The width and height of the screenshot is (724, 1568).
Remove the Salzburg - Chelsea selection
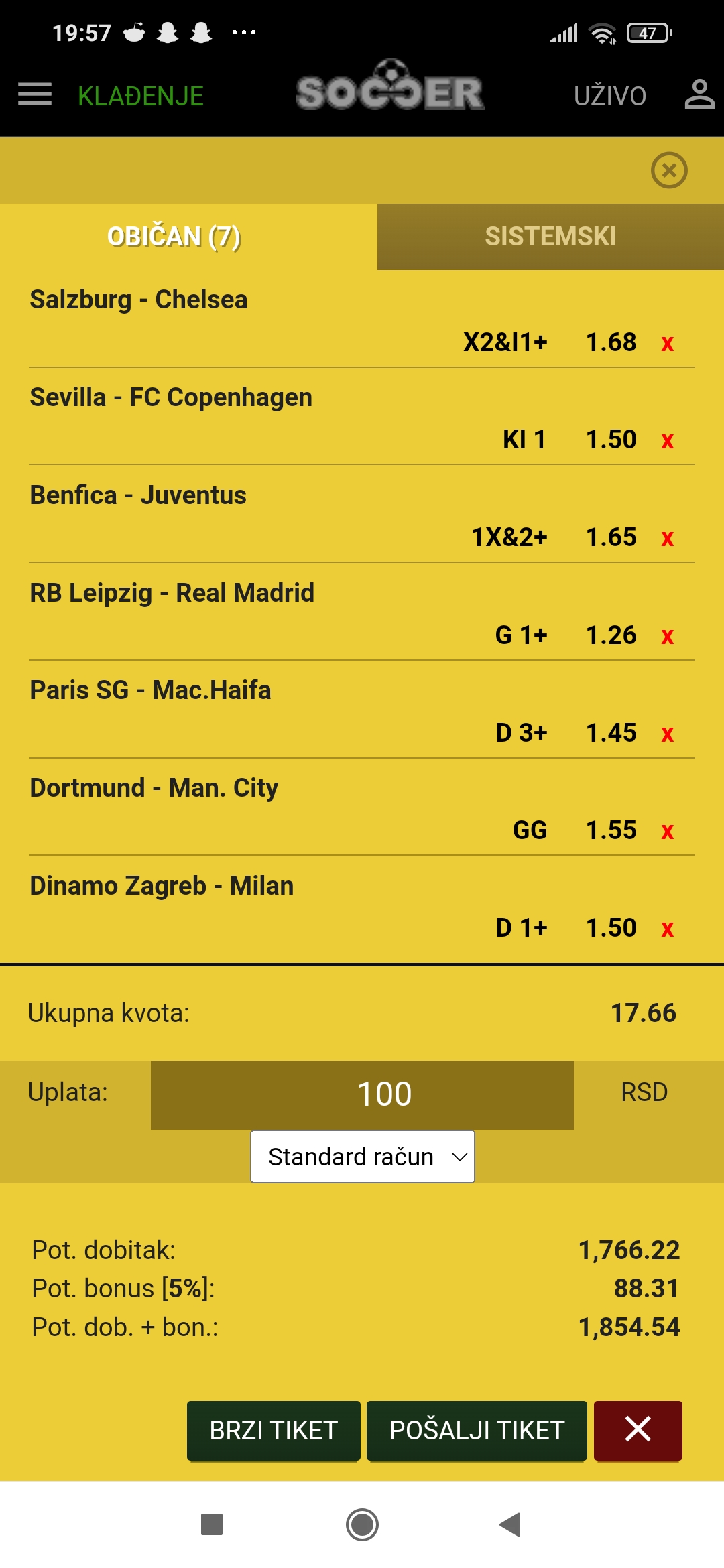pos(667,344)
